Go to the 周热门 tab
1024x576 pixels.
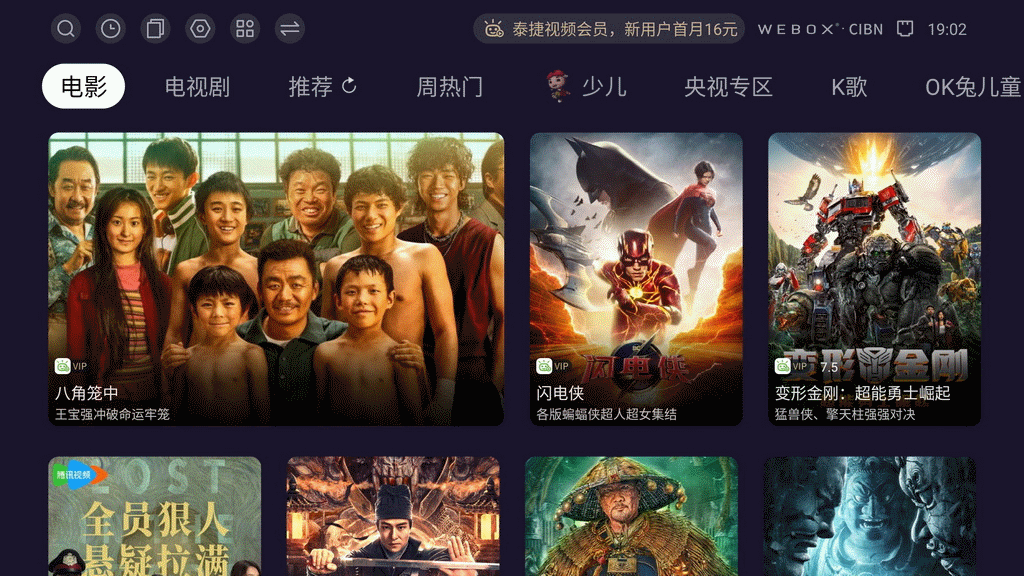tap(450, 87)
